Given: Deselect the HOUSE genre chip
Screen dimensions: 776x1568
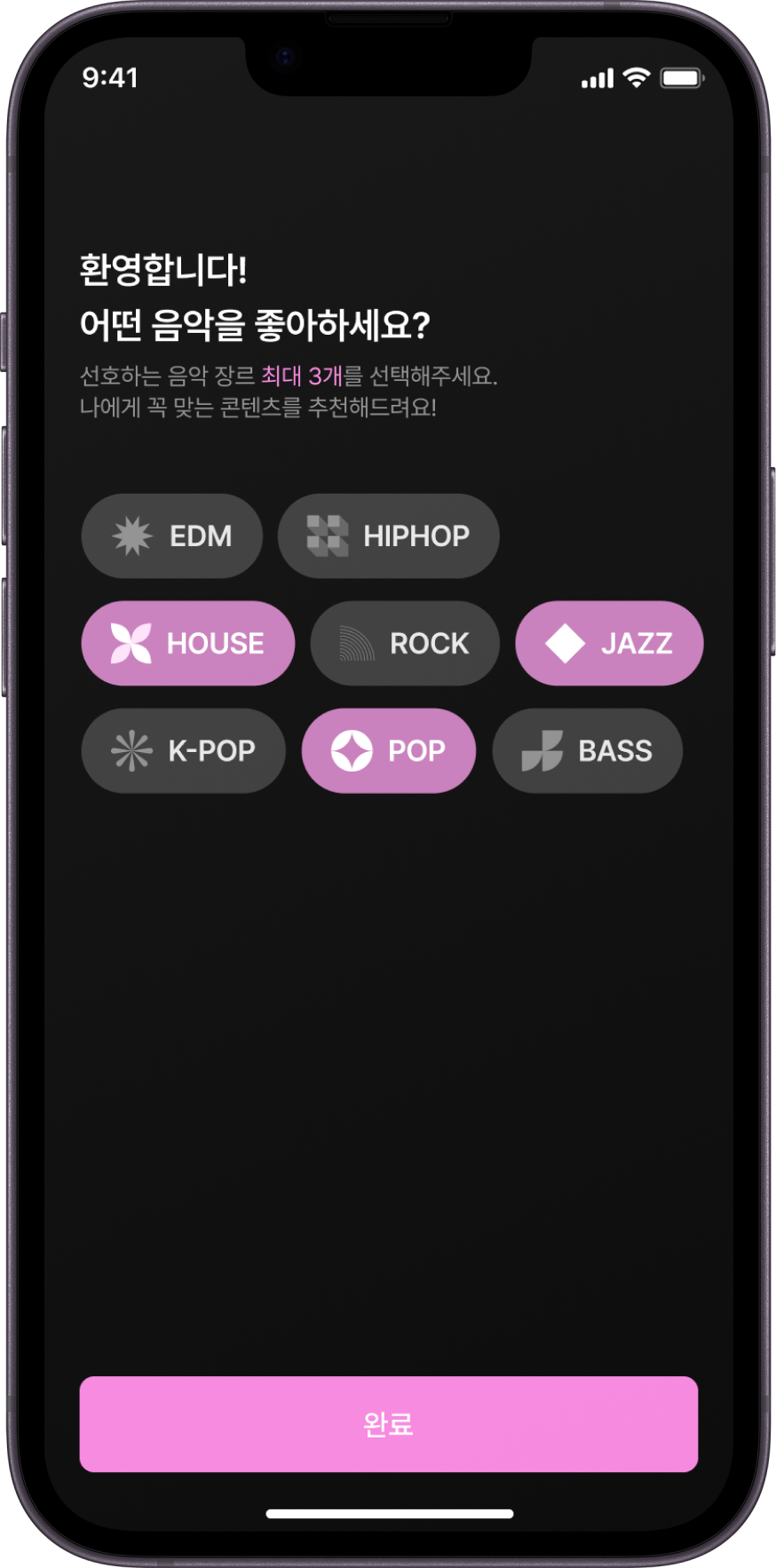Looking at the screenshot, I should point(187,644).
